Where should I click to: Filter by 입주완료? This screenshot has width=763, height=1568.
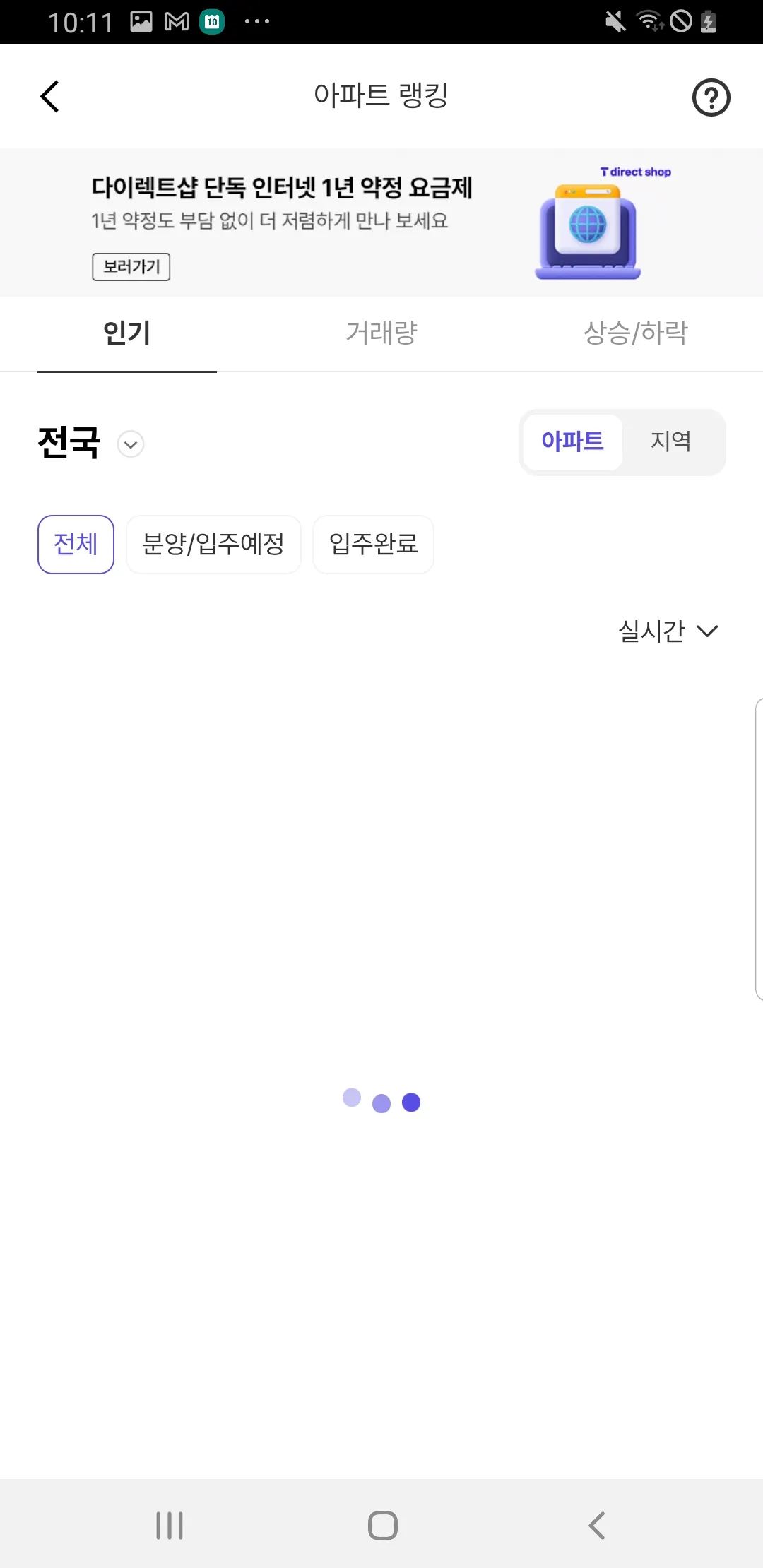373,545
